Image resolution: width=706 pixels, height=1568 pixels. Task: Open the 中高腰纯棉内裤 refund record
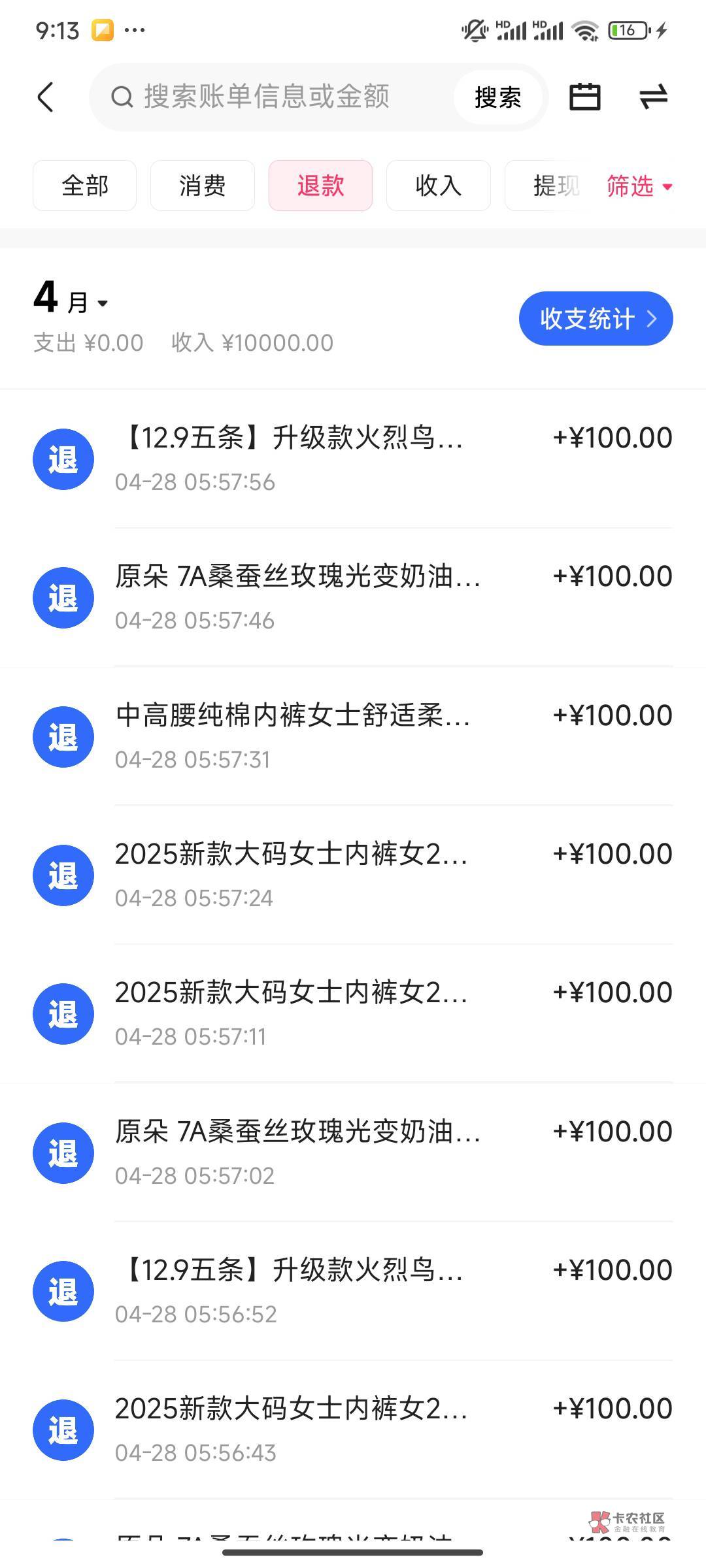(x=353, y=736)
